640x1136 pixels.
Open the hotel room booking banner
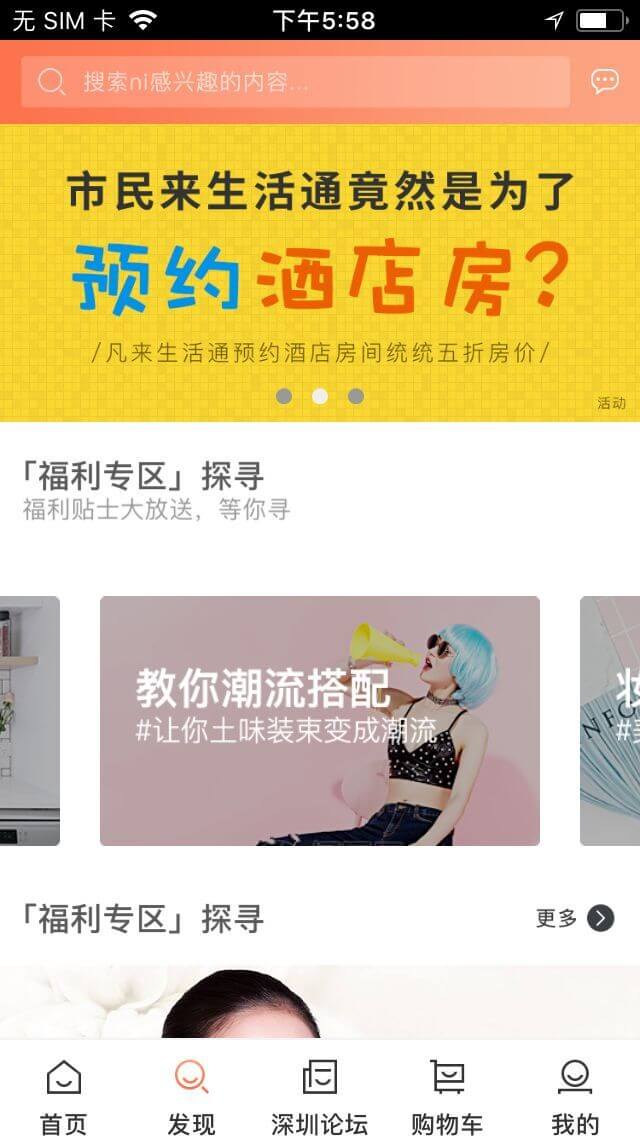tap(320, 272)
